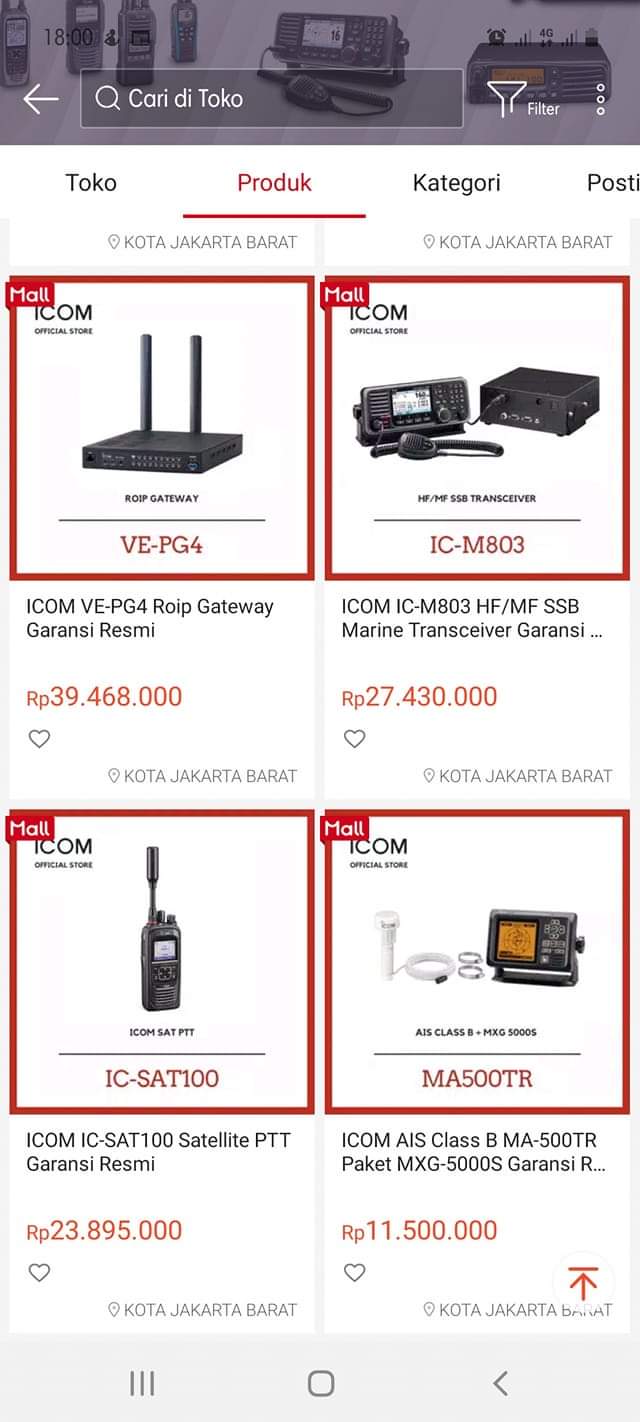The height and width of the screenshot is (1422, 640).
Task: Favorite the IC-SAT100 Satellite PTT
Action: (39, 1273)
